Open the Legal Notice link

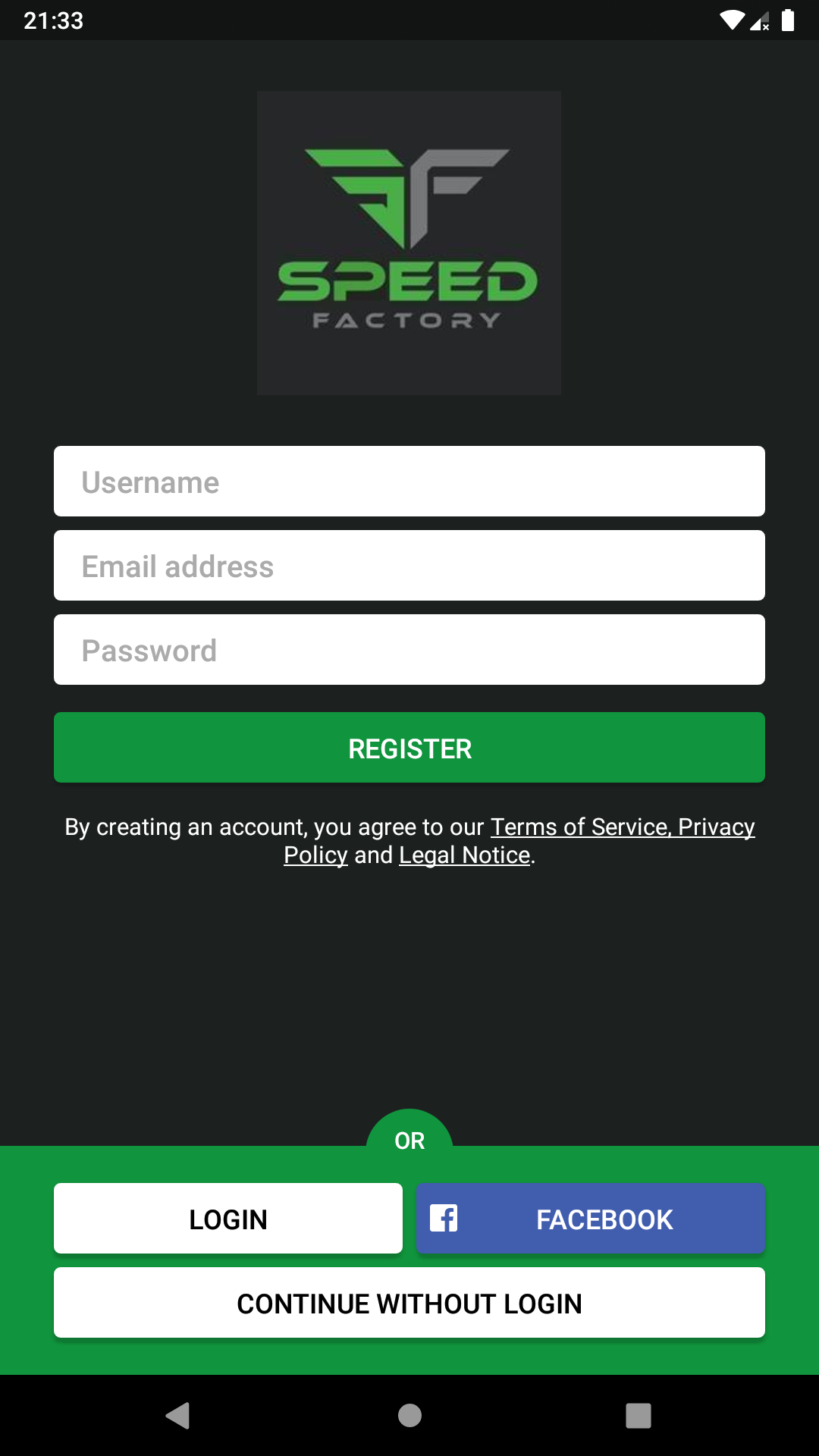465,855
